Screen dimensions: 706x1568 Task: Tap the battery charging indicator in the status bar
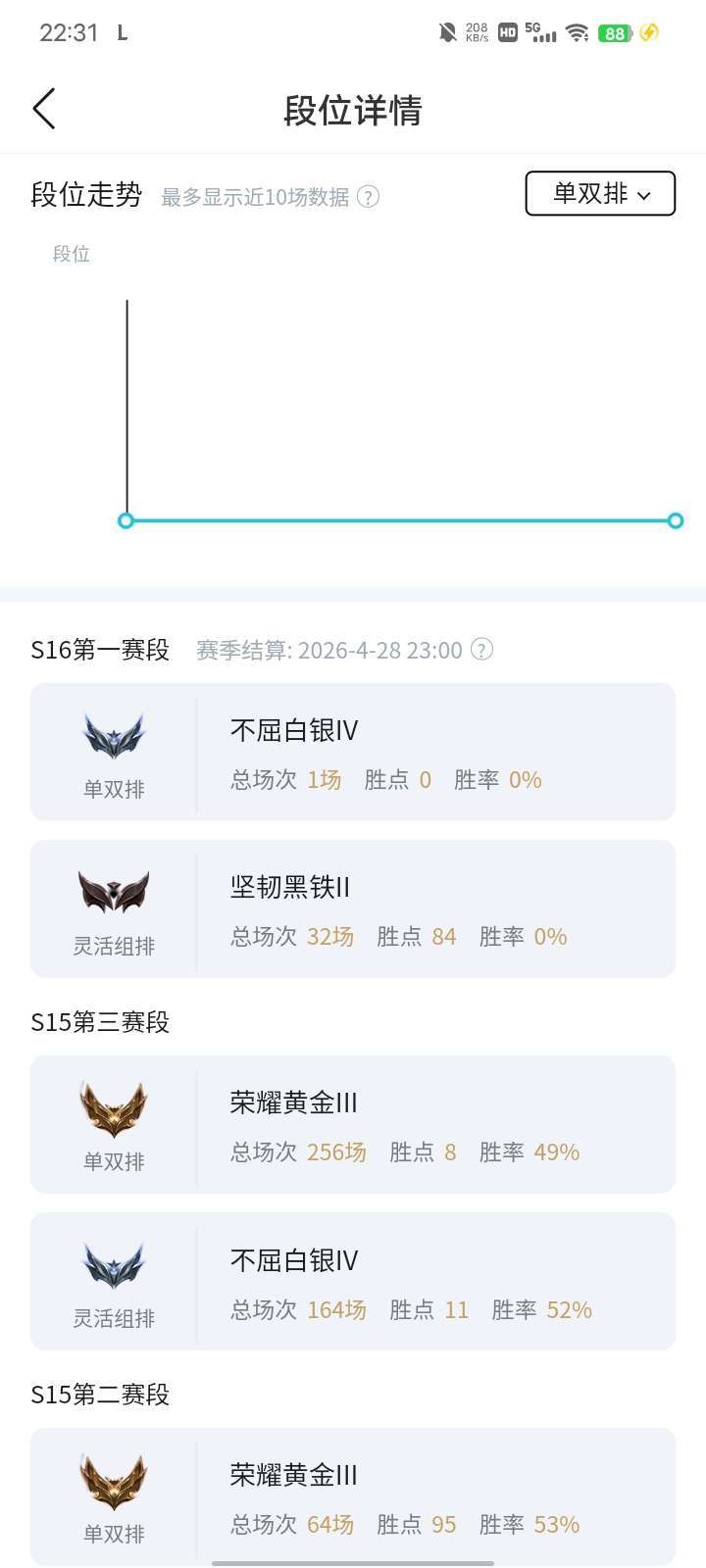coord(647,32)
